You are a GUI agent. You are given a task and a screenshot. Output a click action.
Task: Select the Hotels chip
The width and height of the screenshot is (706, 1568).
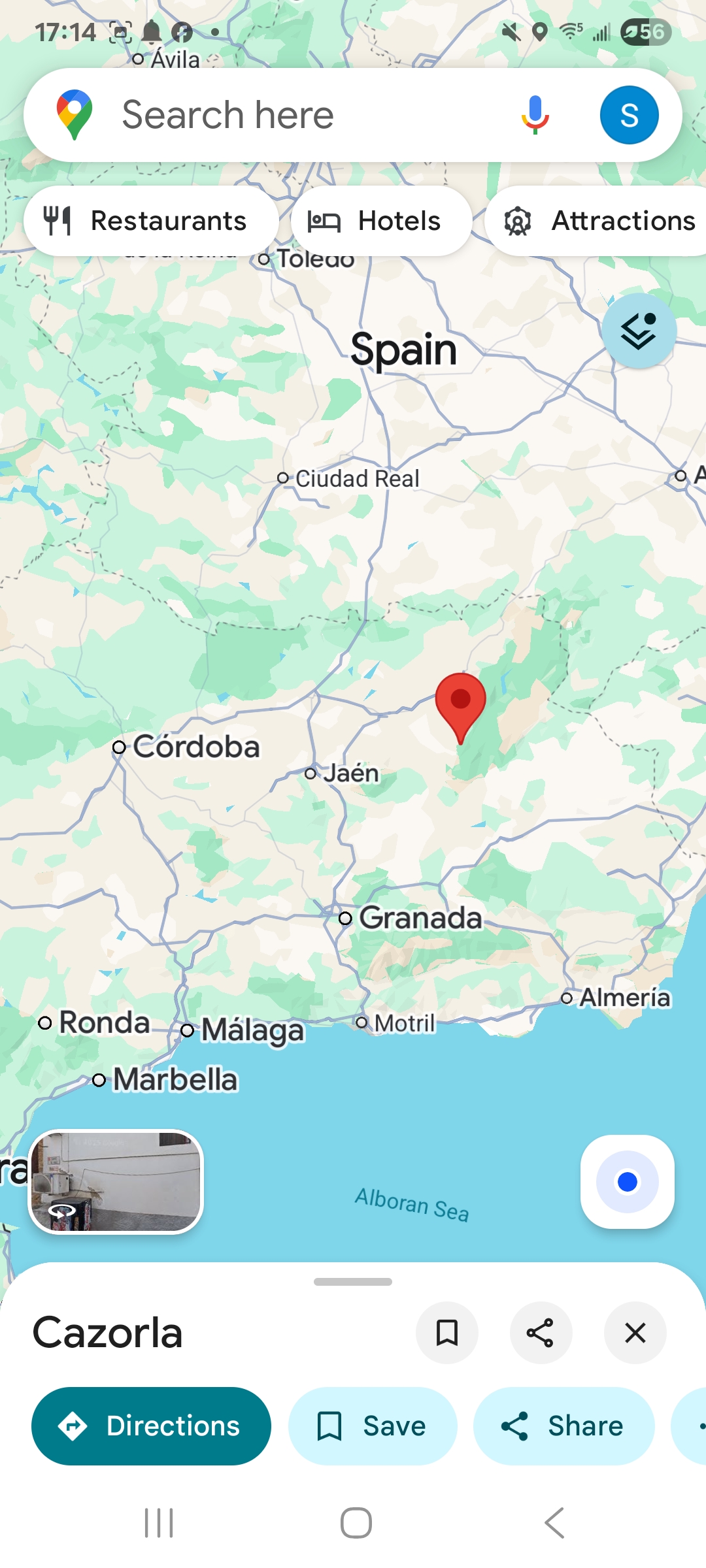point(380,221)
